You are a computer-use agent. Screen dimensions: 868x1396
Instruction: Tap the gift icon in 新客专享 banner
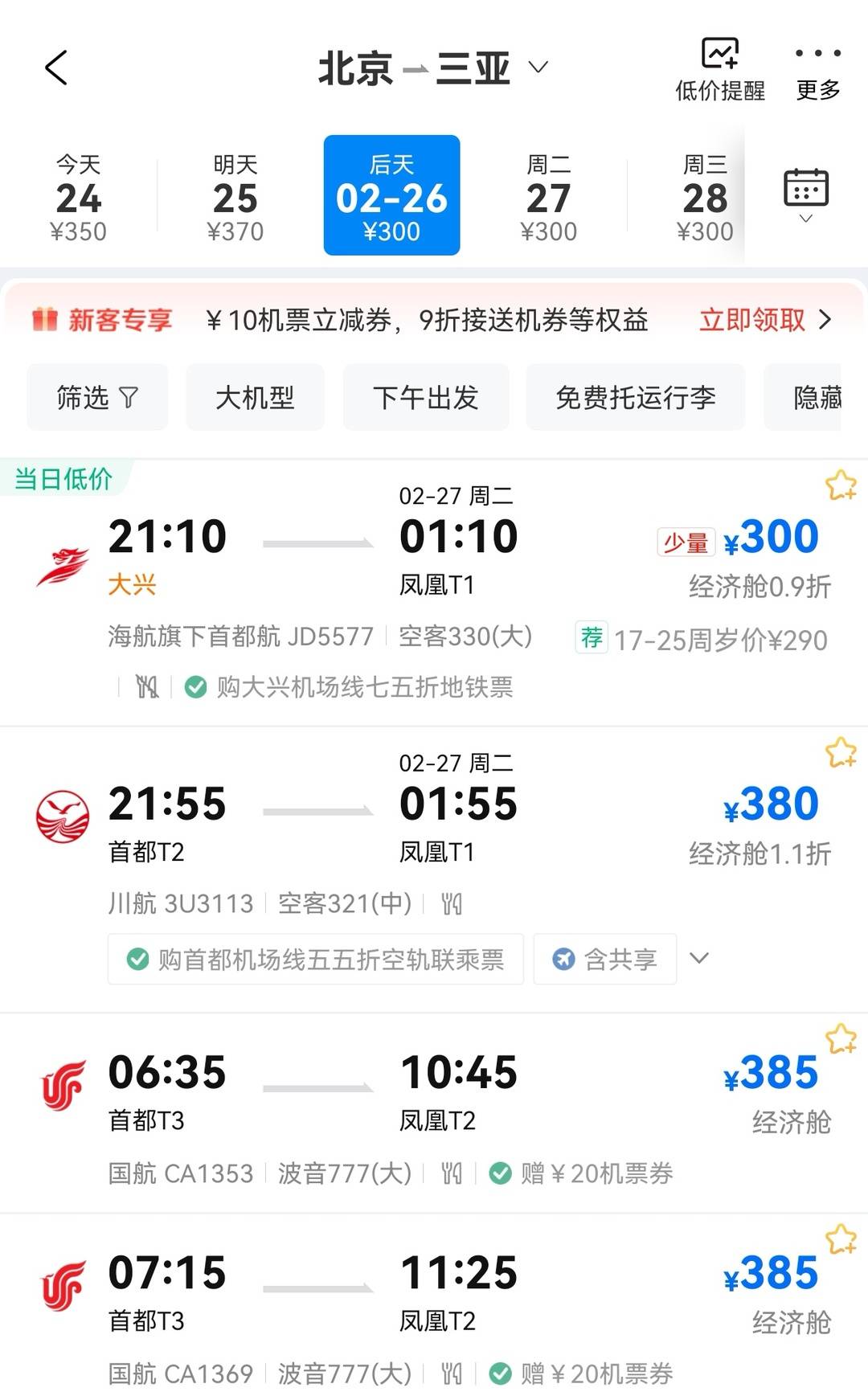pos(46,319)
